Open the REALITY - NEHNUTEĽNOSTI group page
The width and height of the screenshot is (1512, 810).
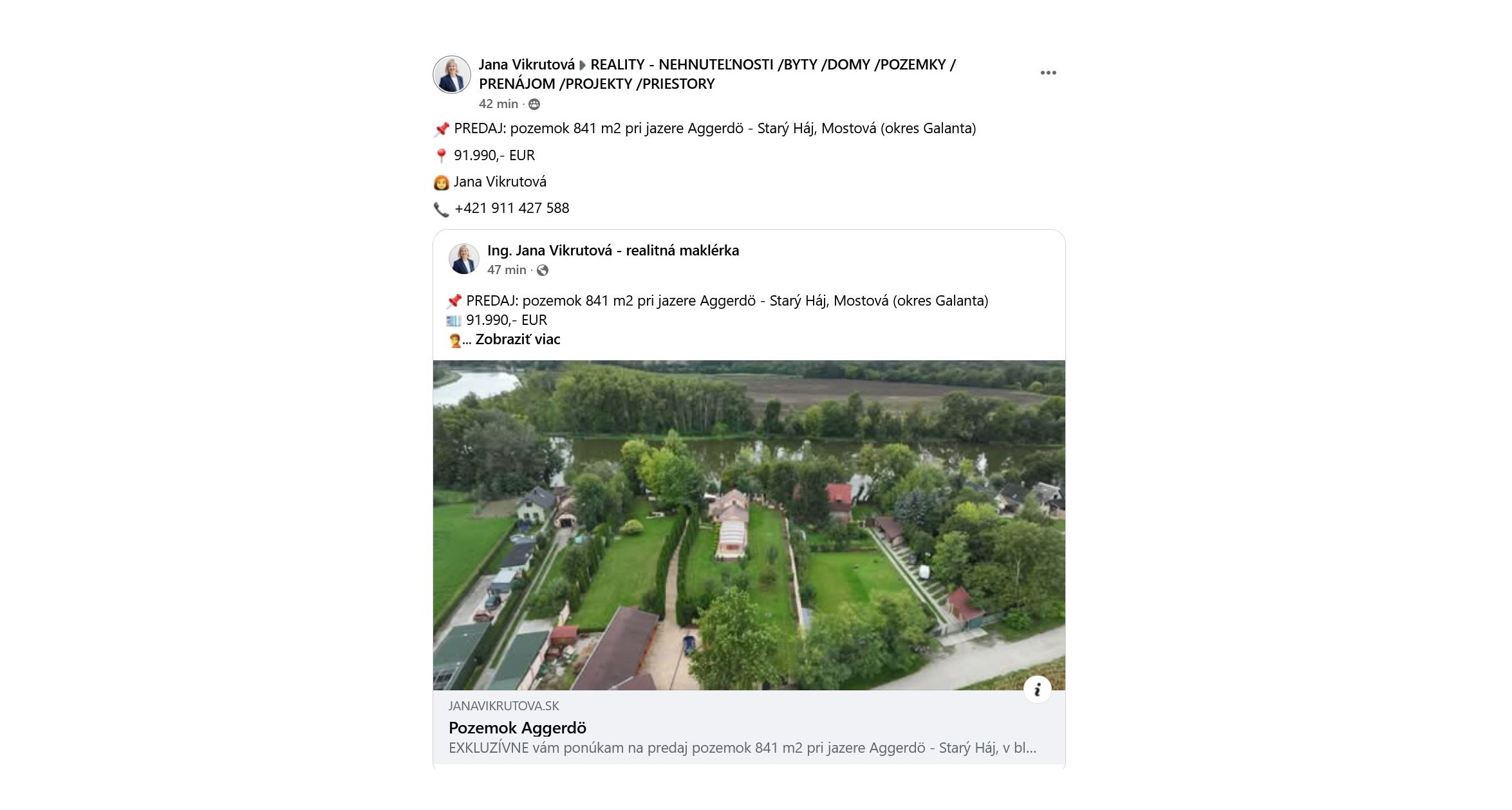tap(772, 65)
